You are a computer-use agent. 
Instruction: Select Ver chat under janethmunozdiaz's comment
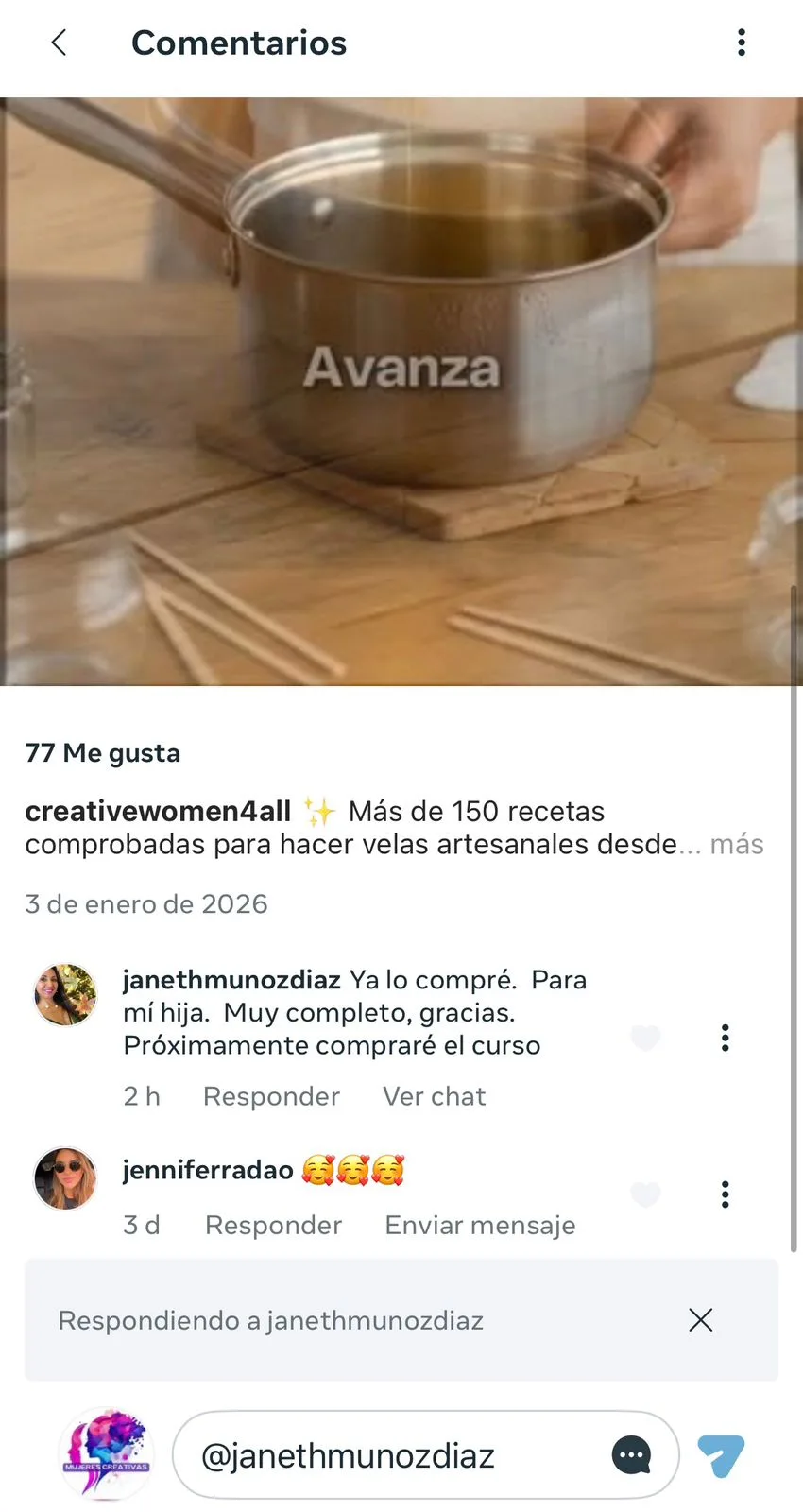pyautogui.click(x=434, y=1096)
